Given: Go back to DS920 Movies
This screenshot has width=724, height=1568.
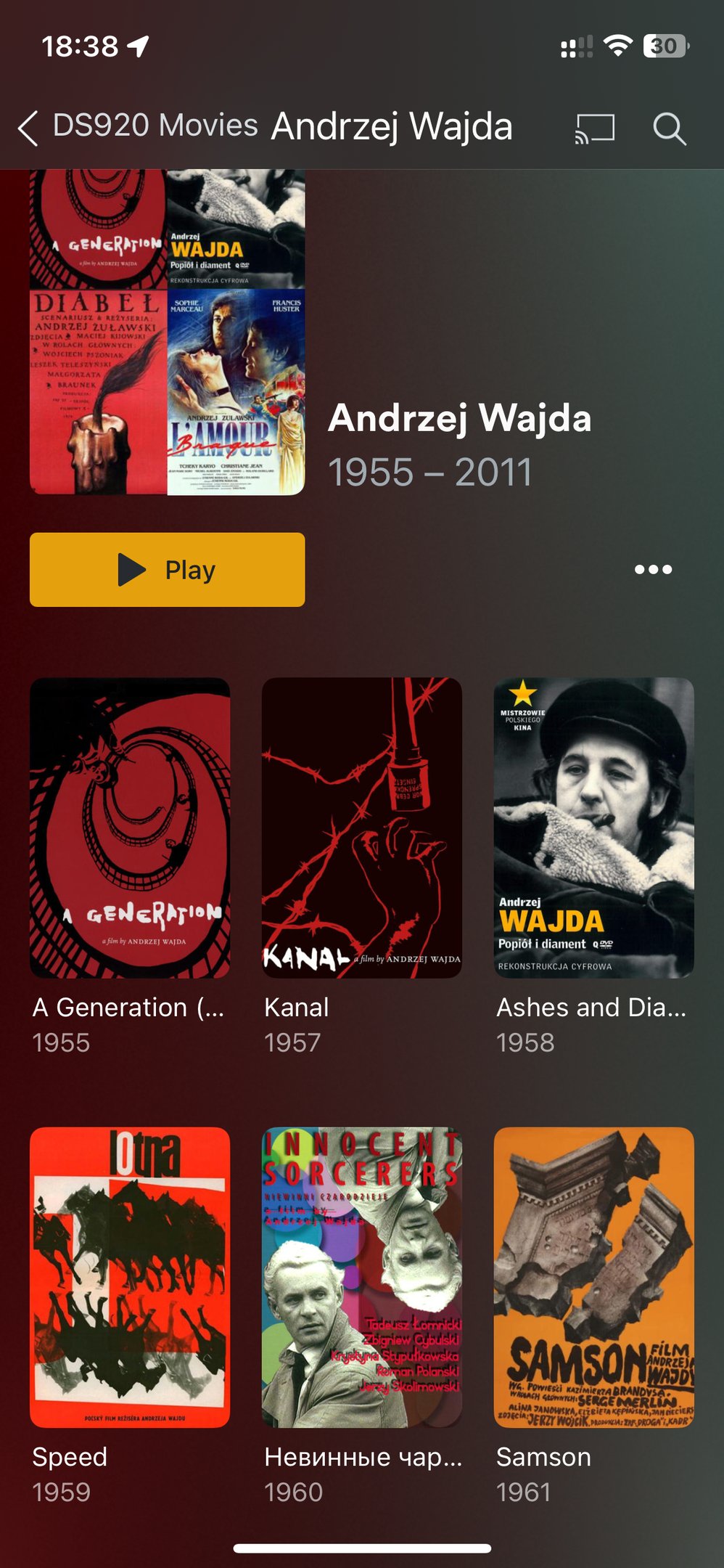Looking at the screenshot, I should [x=138, y=127].
